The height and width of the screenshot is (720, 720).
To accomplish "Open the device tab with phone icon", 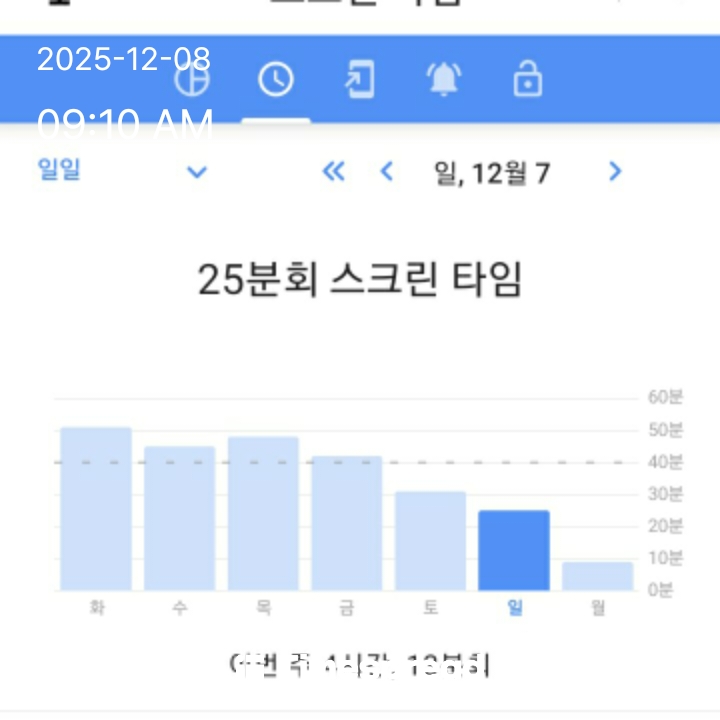I will tap(359, 80).
